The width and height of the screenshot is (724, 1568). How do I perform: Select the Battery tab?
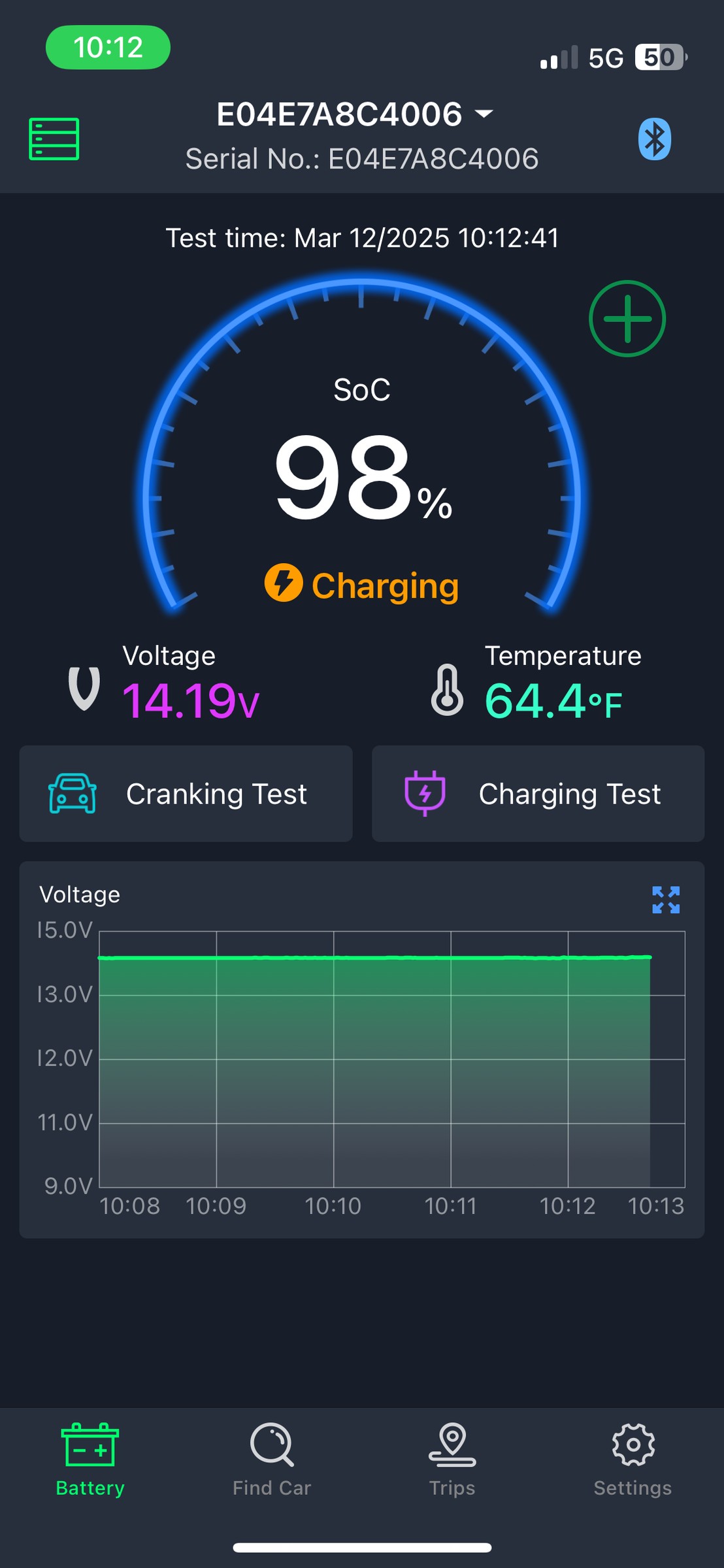point(90,1460)
